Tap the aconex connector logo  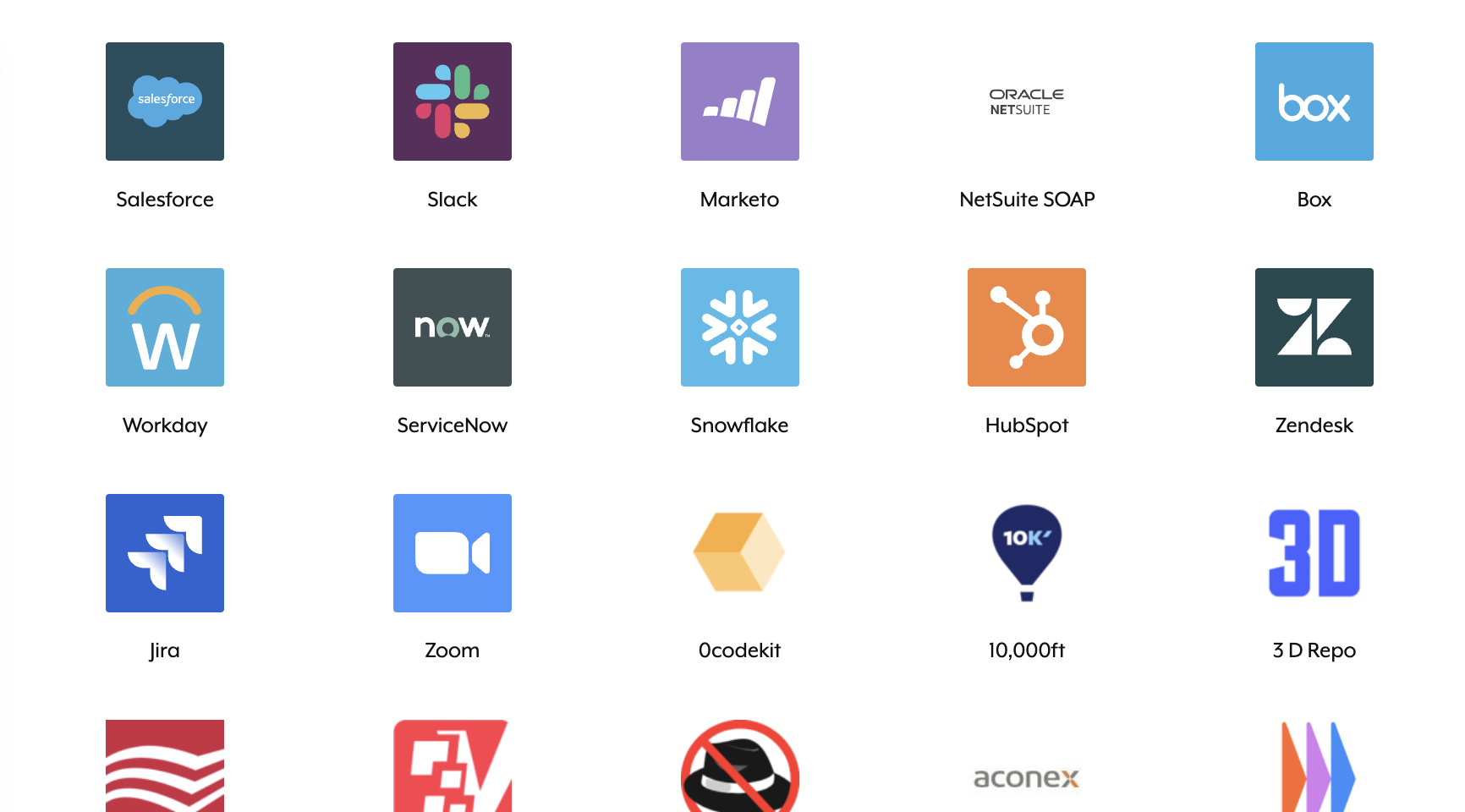(1027, 777)
